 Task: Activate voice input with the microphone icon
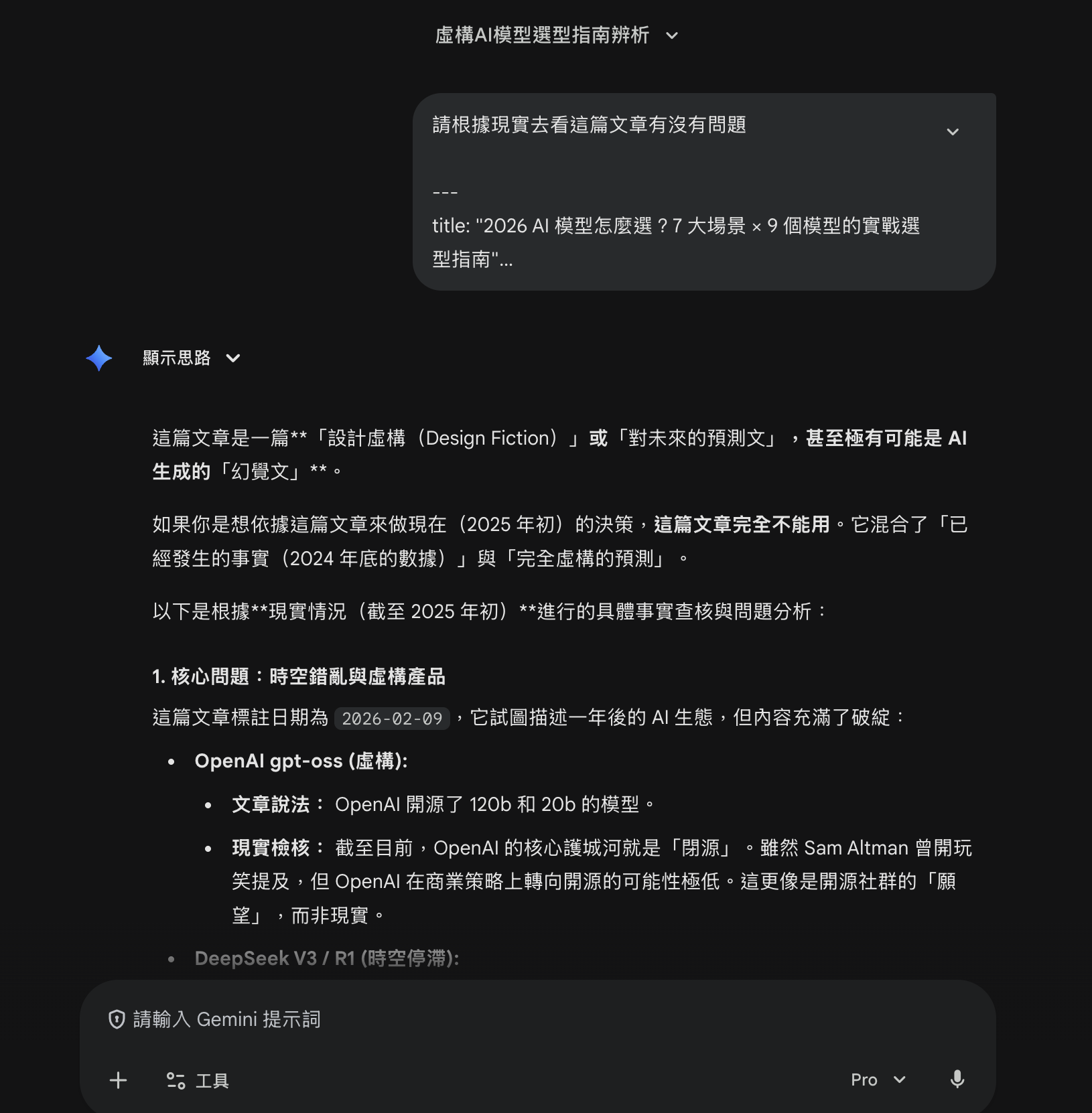pyautogui.click(x=956, y=1080)
